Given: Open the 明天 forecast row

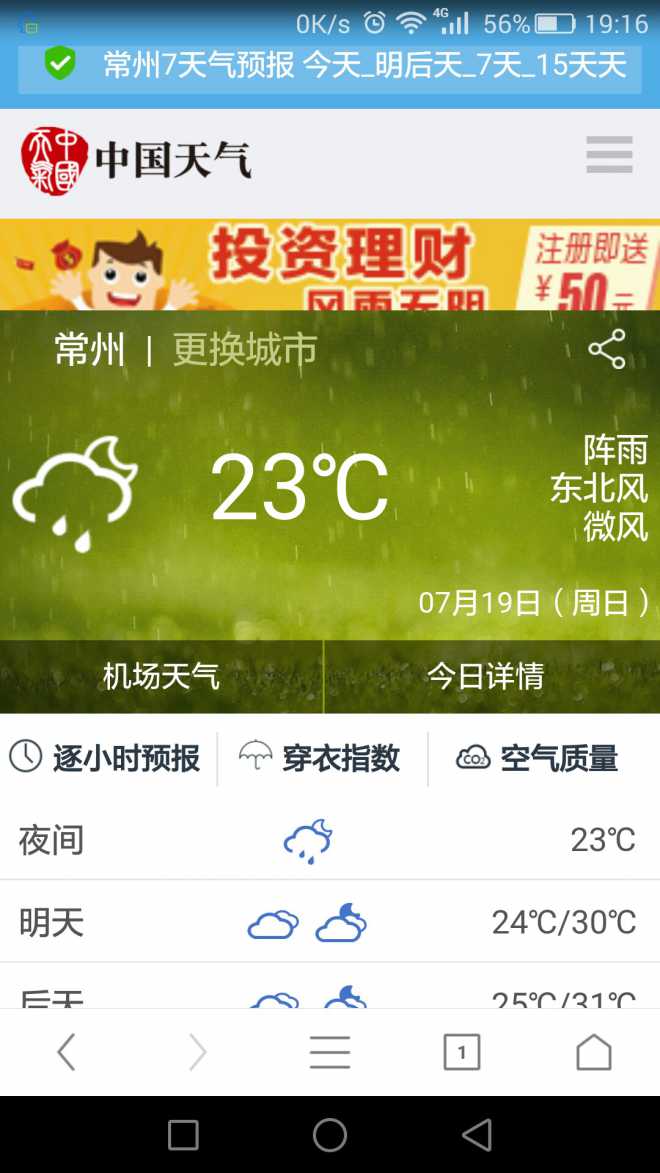Looking at the screenshot, I should [330, 922].
